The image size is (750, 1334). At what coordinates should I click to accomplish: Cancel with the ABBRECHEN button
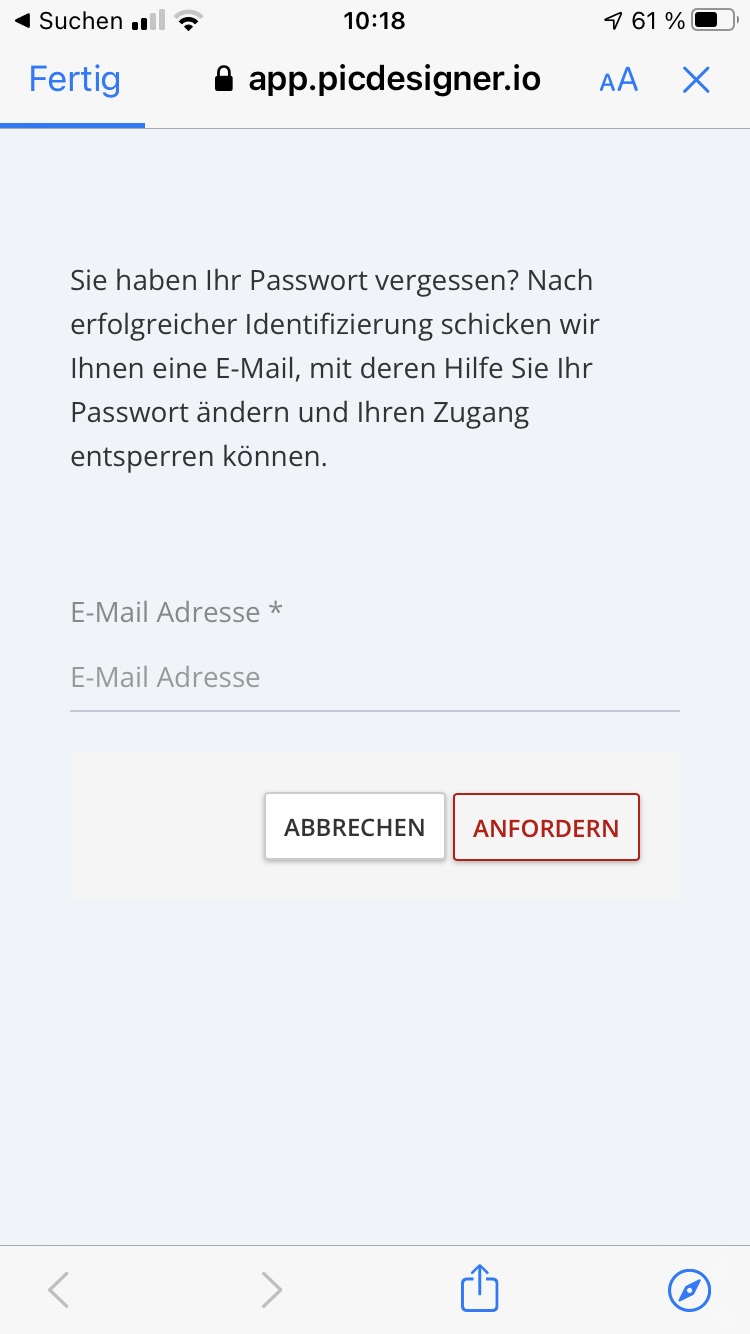coord(355,827)
